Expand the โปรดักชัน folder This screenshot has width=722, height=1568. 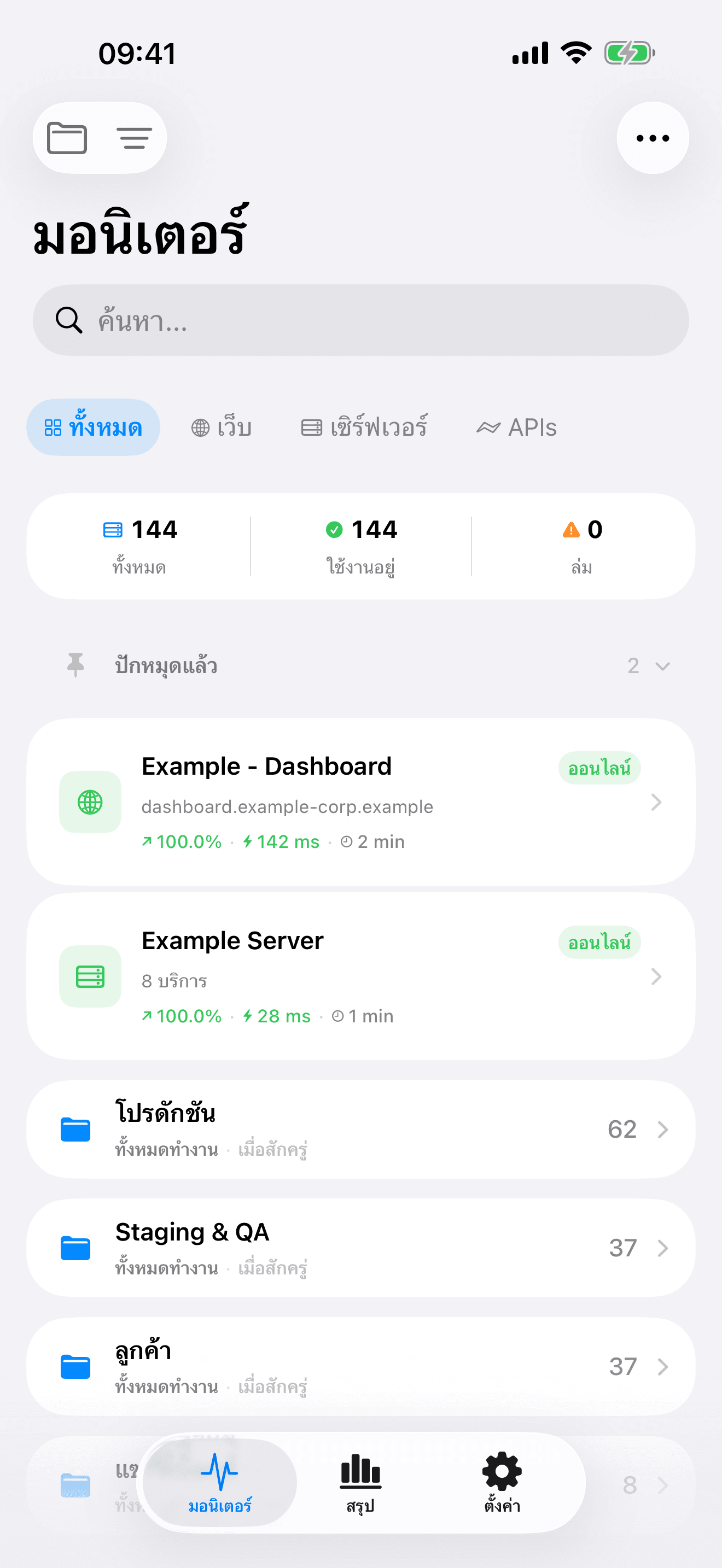click(x=361, y=1128)
